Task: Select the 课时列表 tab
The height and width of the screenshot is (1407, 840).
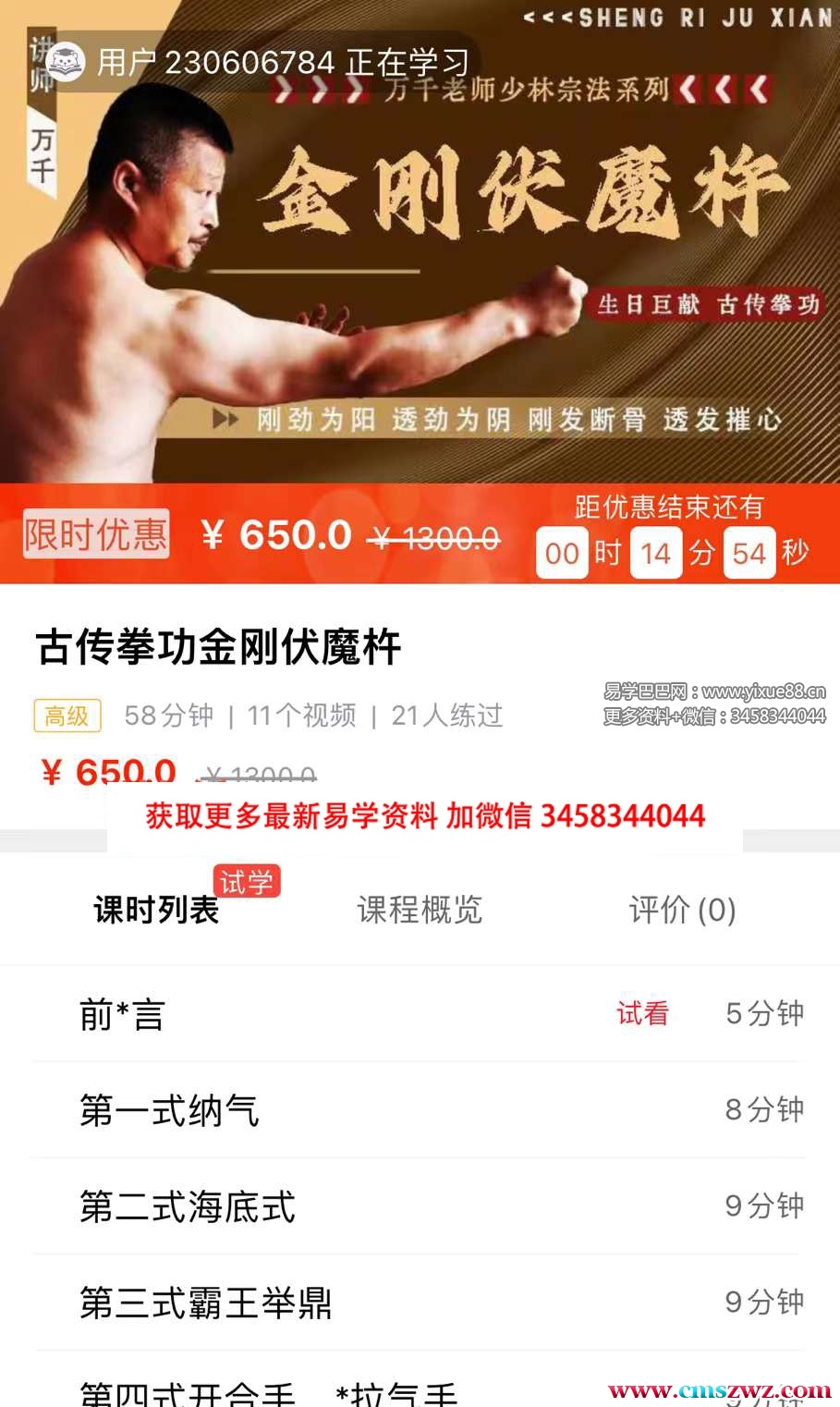Action: tap(156, 910)
